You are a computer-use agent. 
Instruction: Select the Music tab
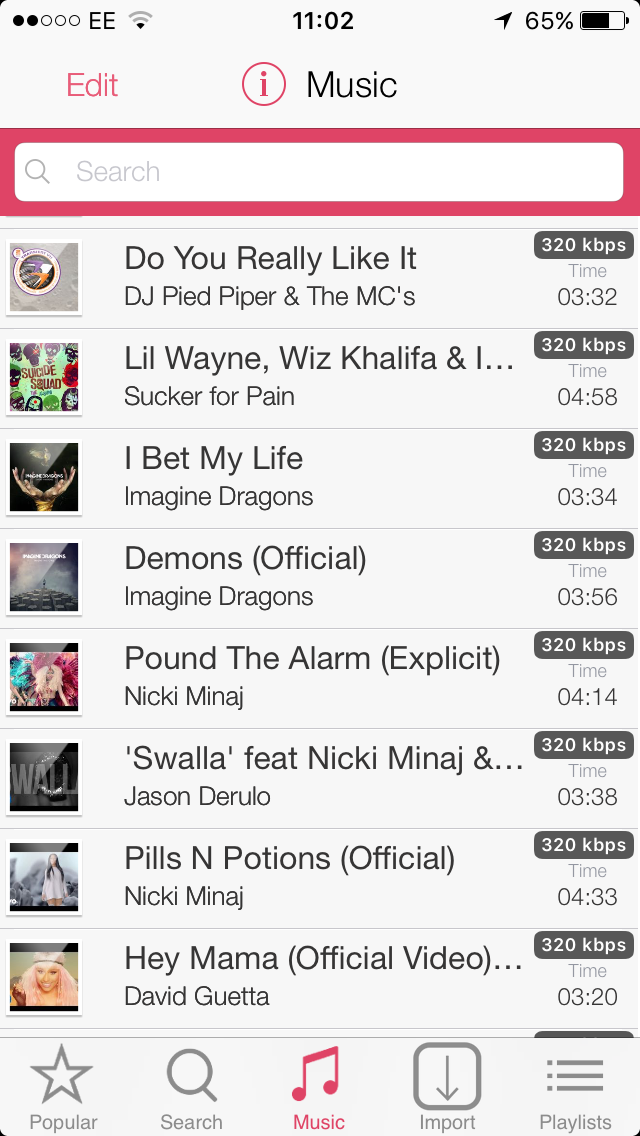tap(319, 1088)
